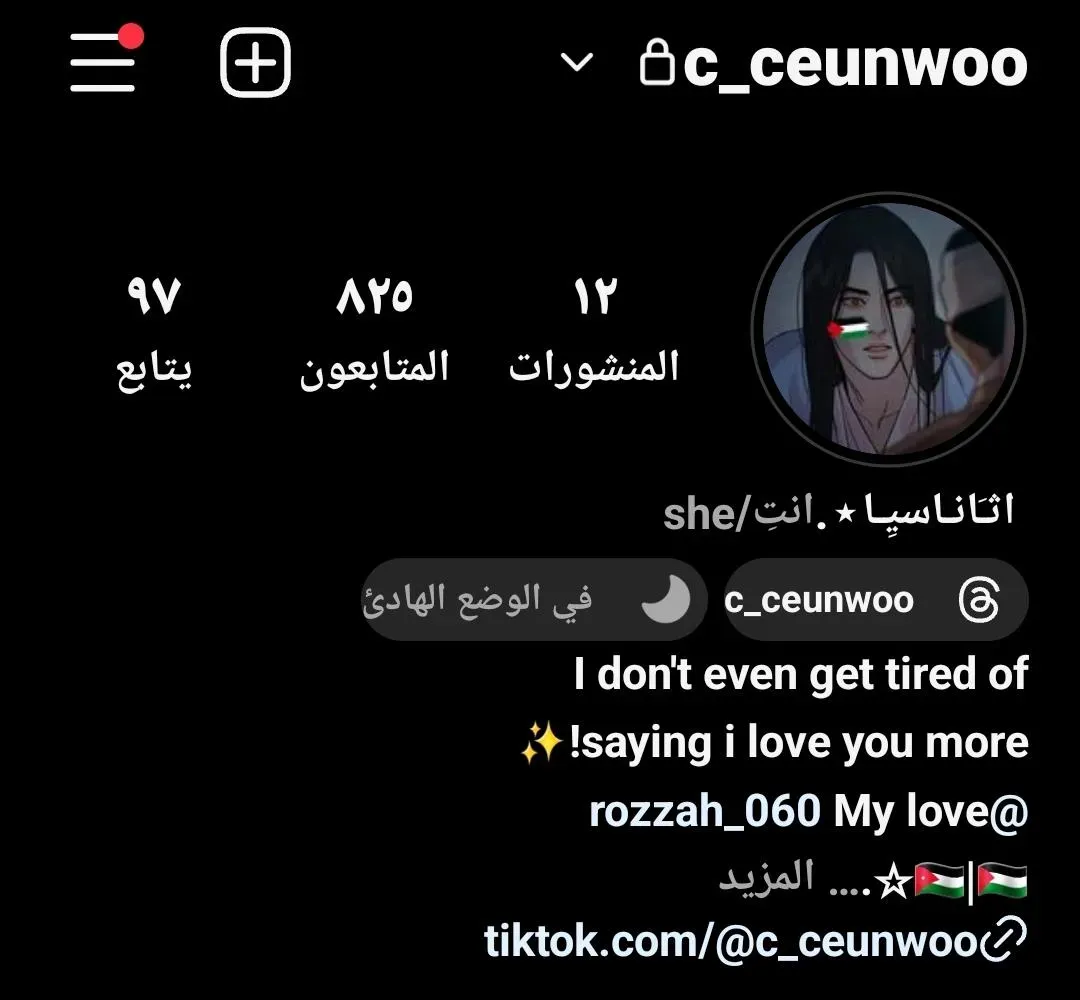Create a new post with plus icon
Viewport: 1080px width, 1000px height.
[x=255, y=64]
